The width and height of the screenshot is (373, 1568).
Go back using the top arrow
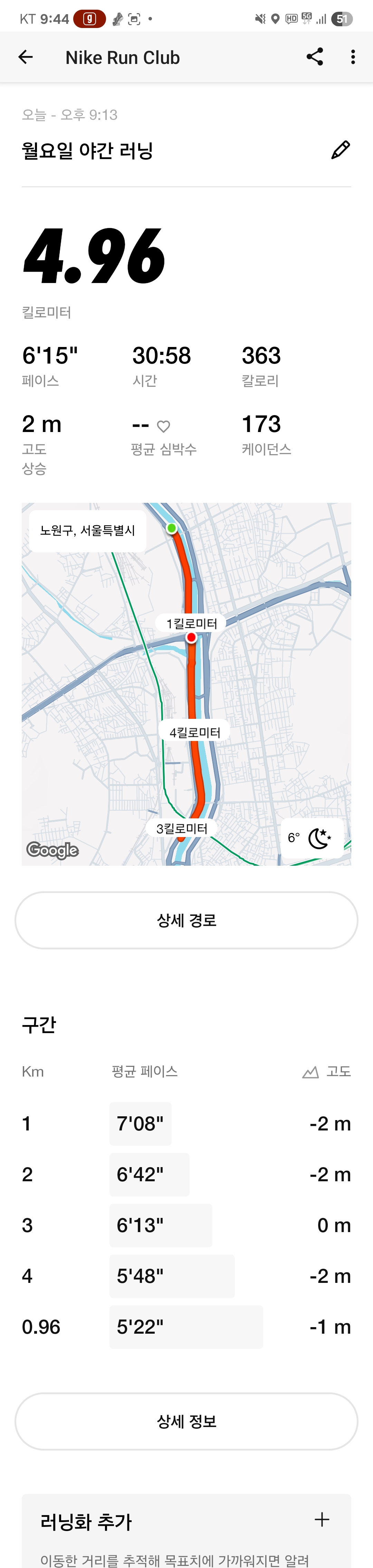[26, 57]
